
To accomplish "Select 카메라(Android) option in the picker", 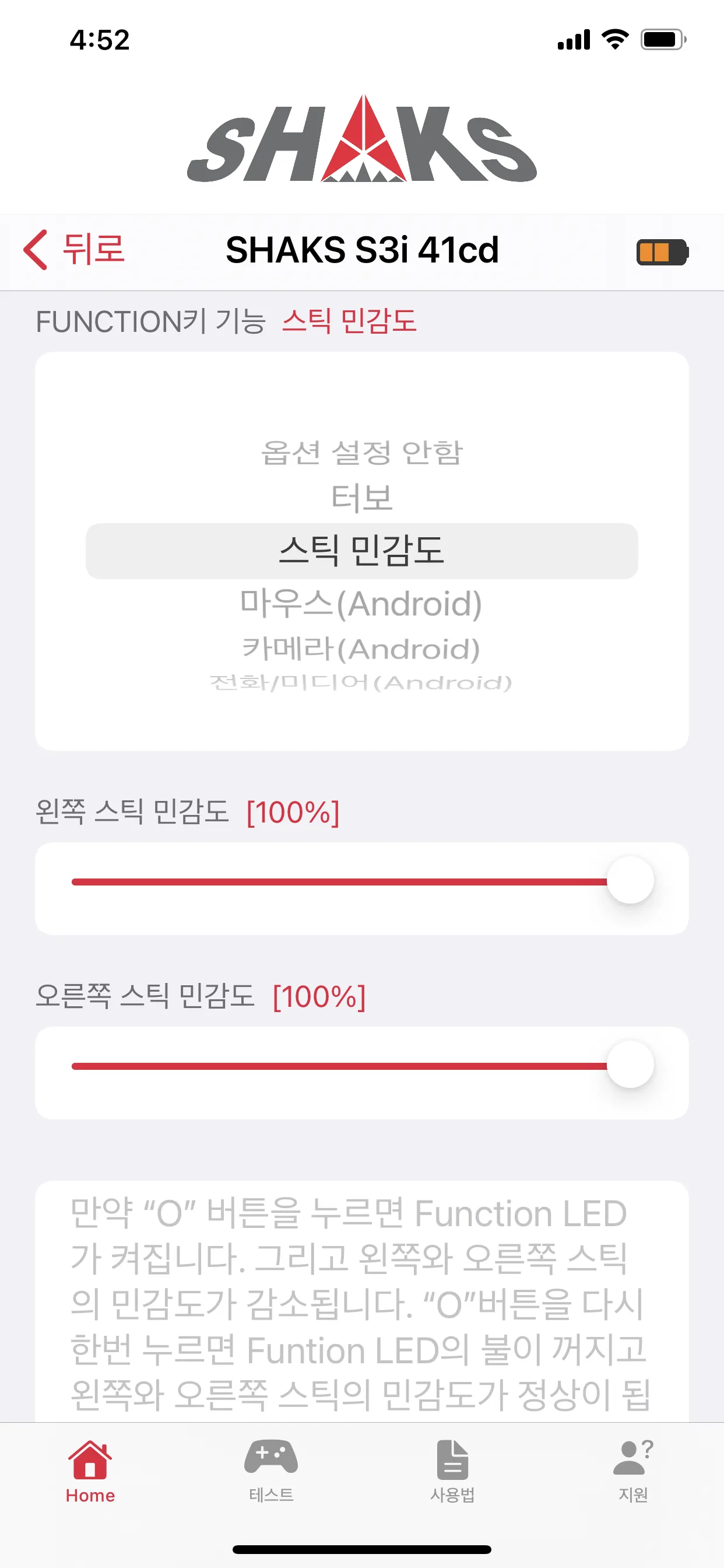I will coord(361,649).
